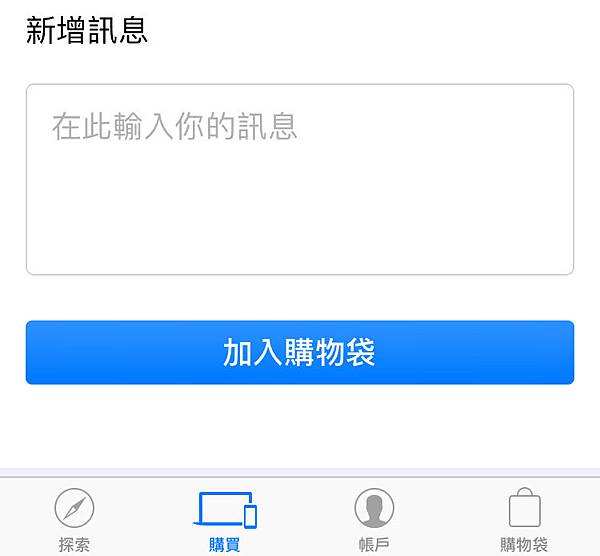Go to the 購物袋 tab

[524, 519]
